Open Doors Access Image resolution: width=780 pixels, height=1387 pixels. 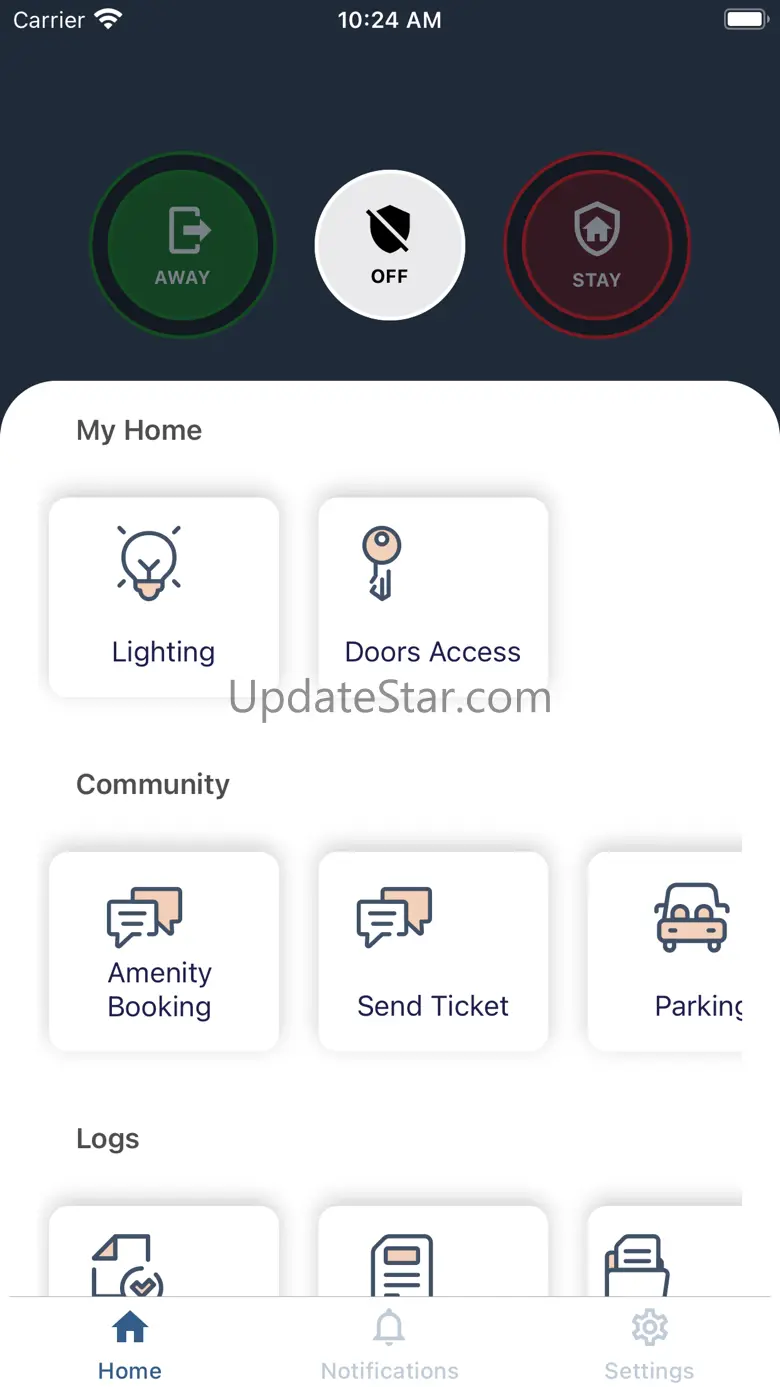tap(433, 597)
